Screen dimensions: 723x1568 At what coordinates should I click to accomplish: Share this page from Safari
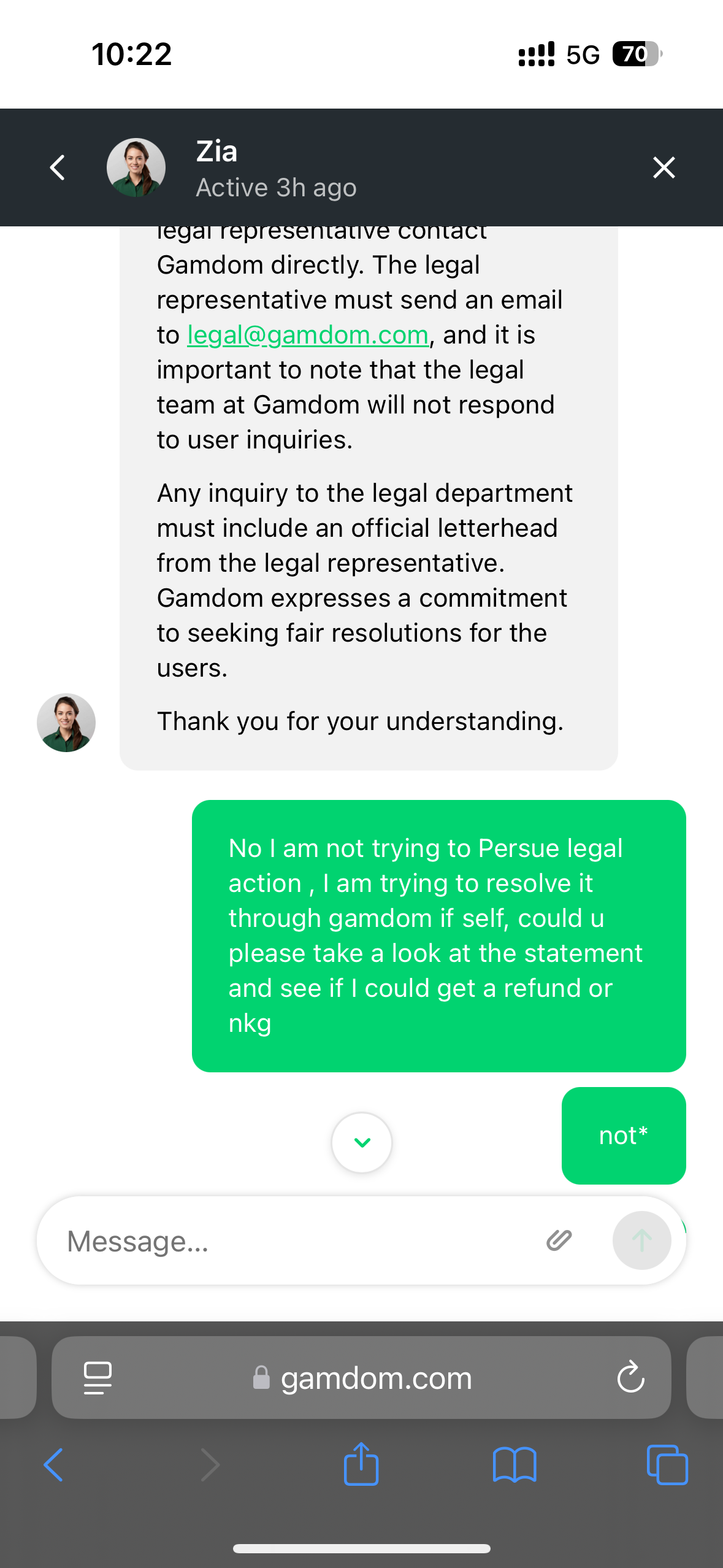361,1465
